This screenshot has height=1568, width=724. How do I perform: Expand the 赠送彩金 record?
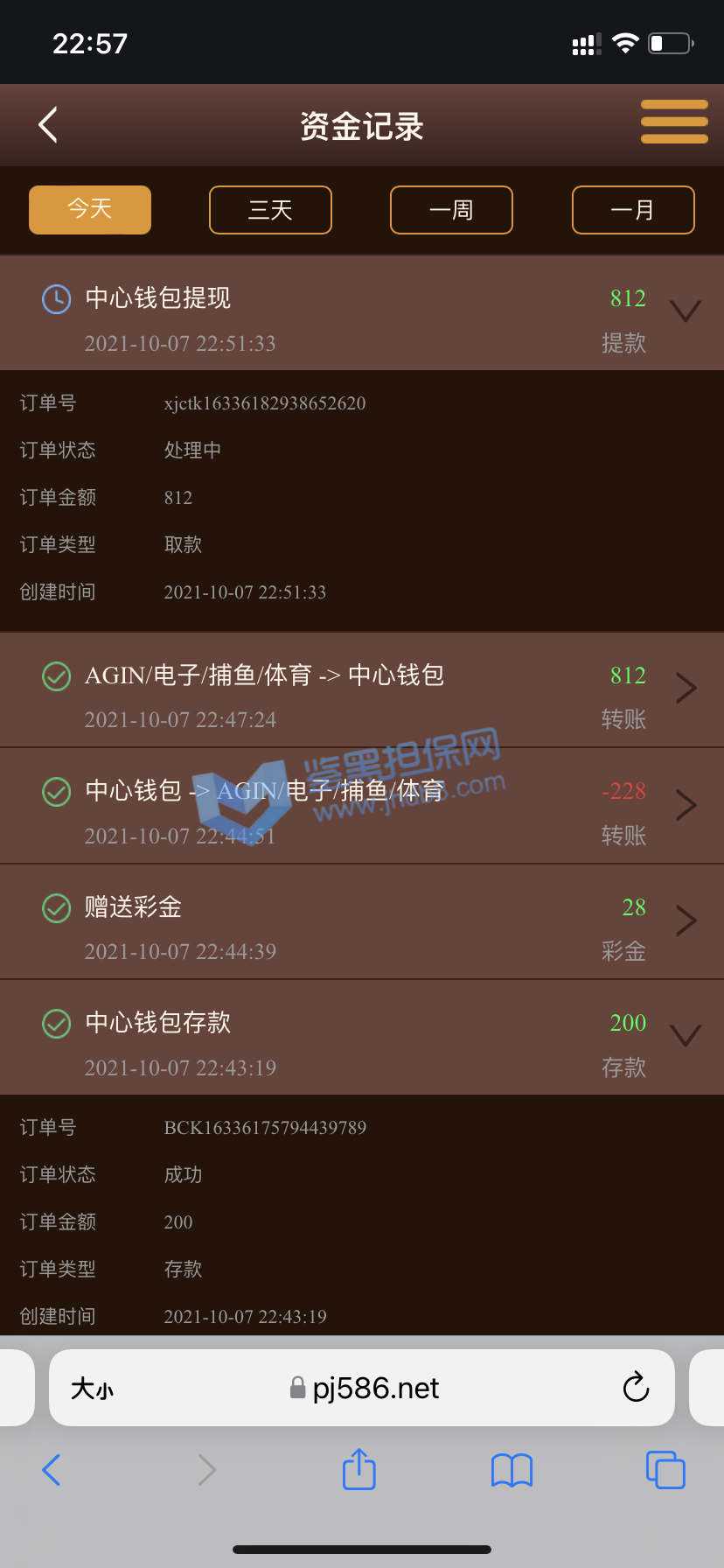[686, 920]
